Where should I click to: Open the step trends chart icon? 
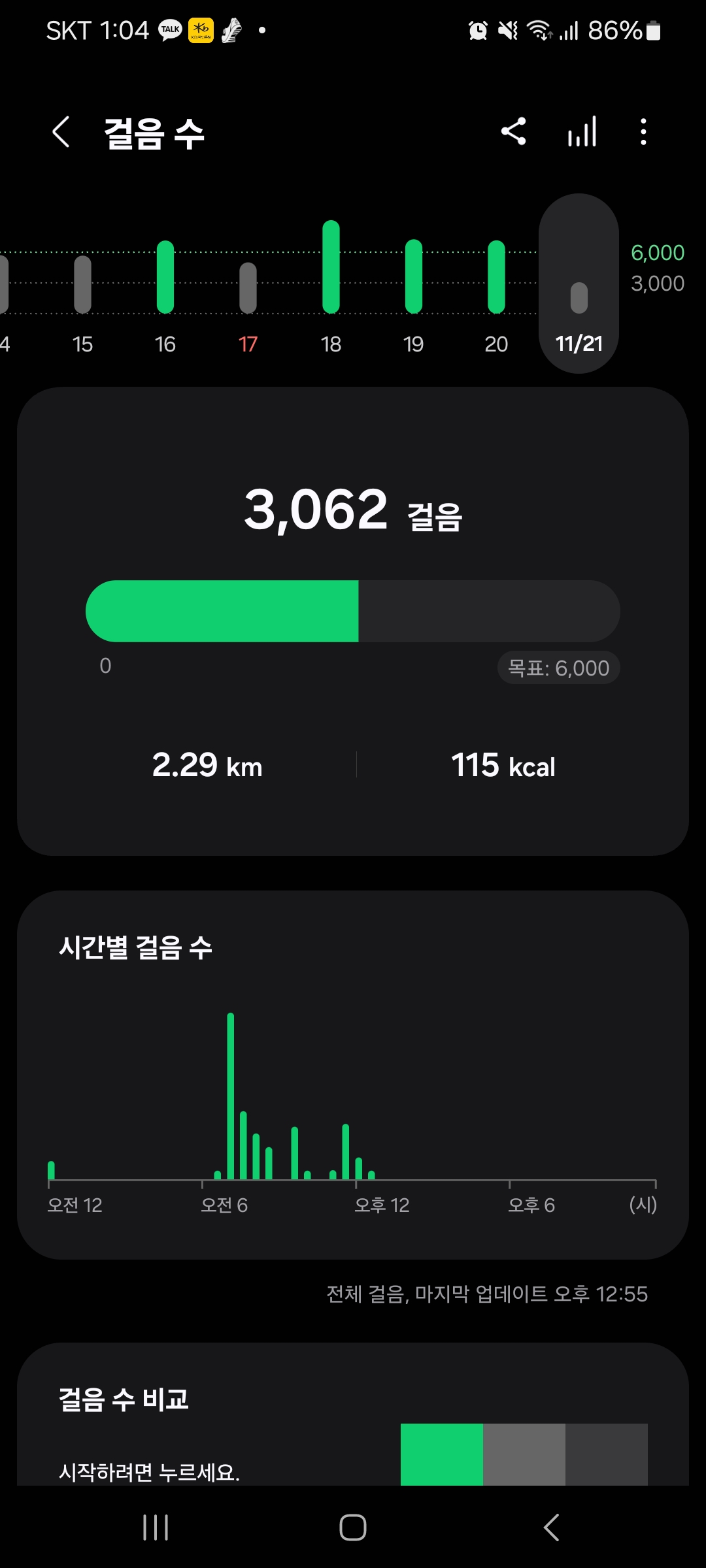coord(582,131)
